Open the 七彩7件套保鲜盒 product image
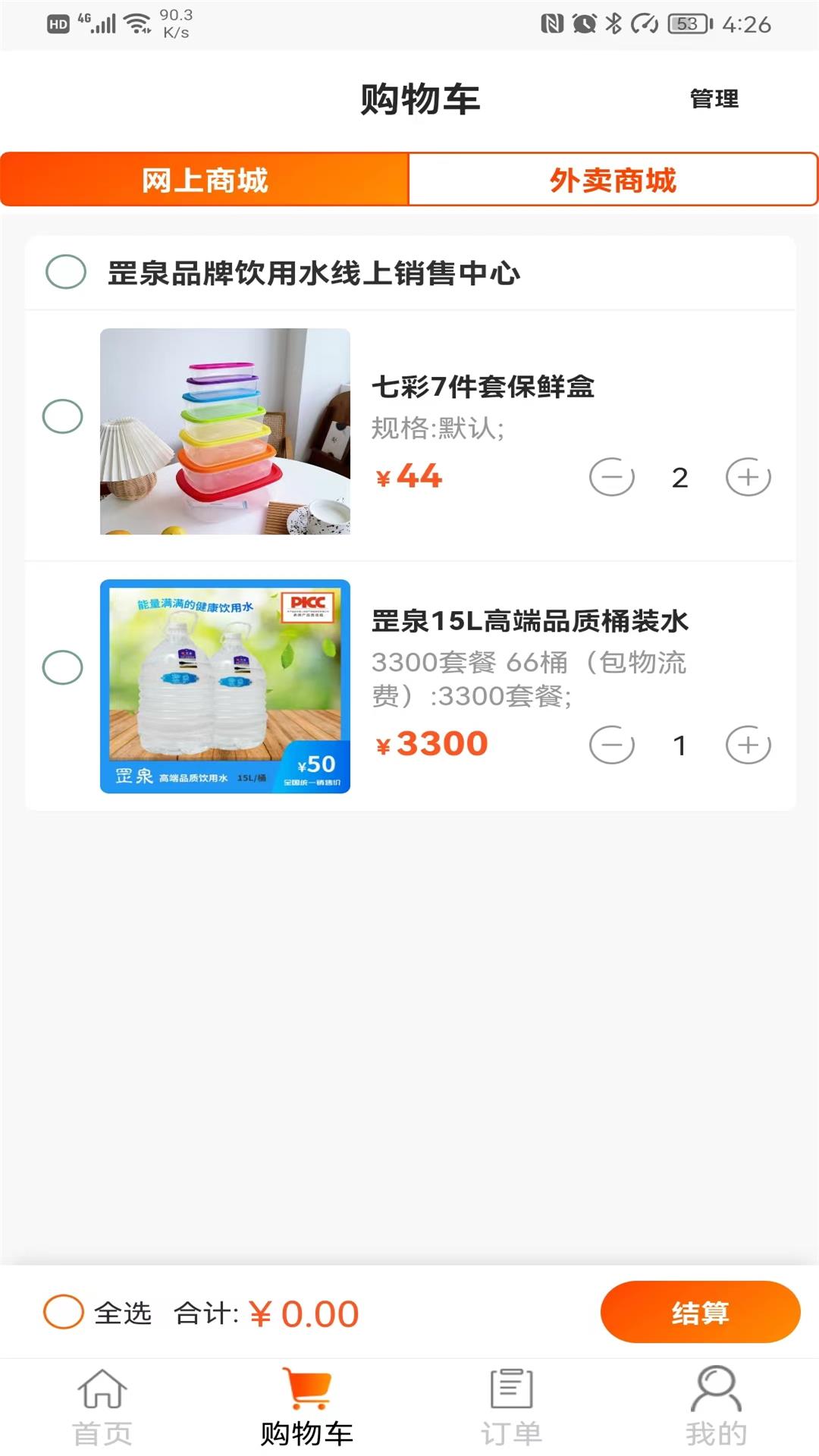The width and height of the screenshot is (819, 1456). pyautogui.click(x=225, y=431)
